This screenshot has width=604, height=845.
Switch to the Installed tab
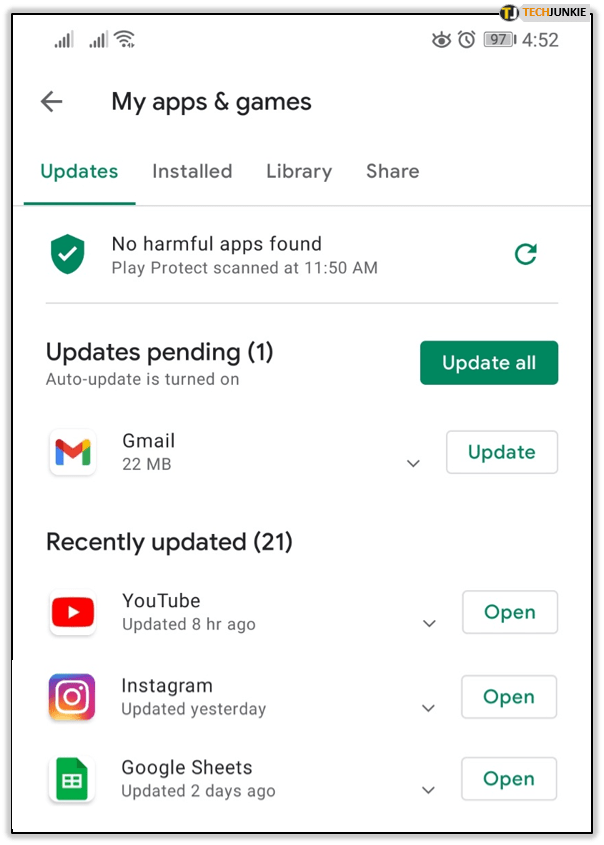pyautogui.click(x=192, y=171)
